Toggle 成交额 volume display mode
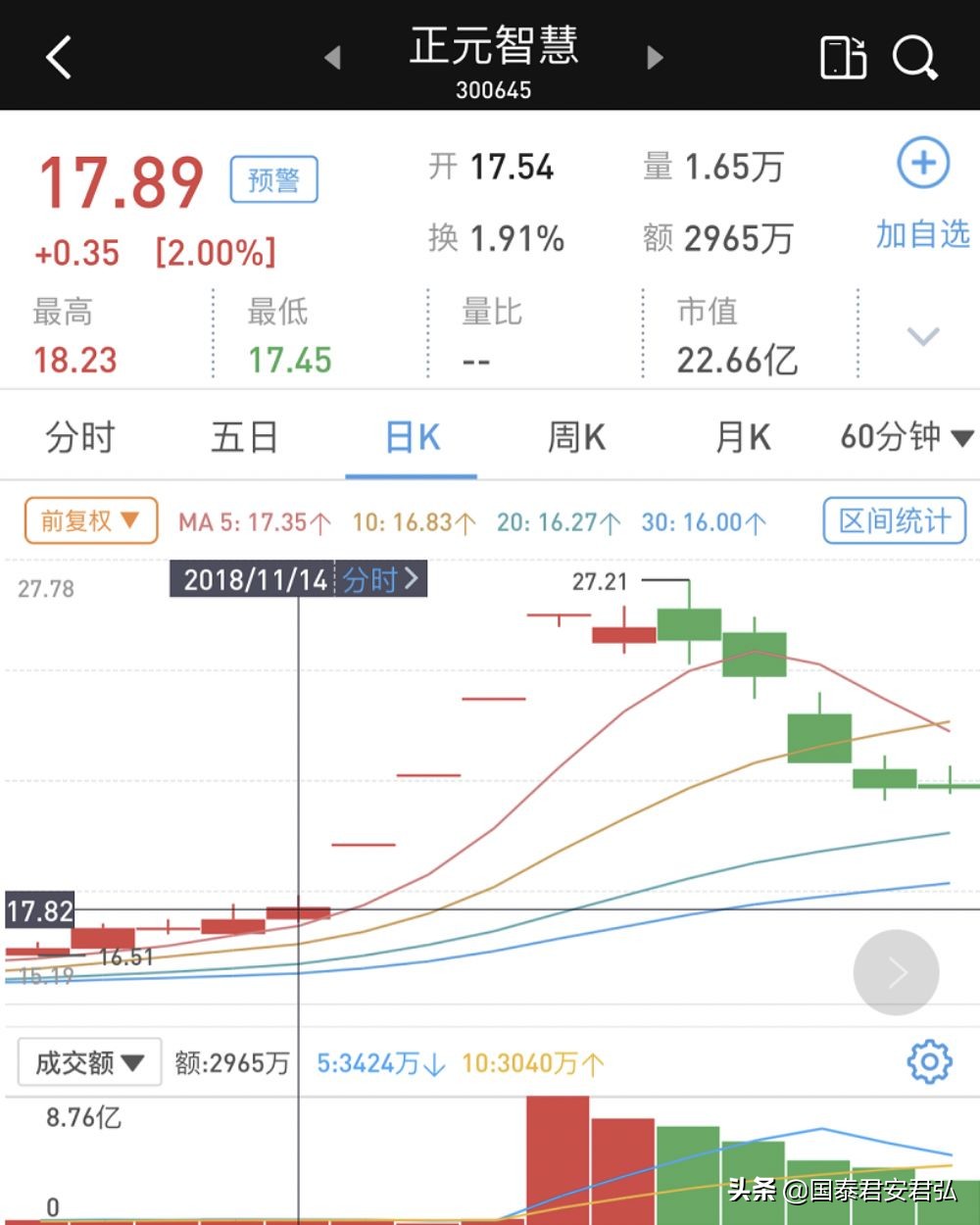This screenshot has height=1225, width=980. tap(88, 1061)
